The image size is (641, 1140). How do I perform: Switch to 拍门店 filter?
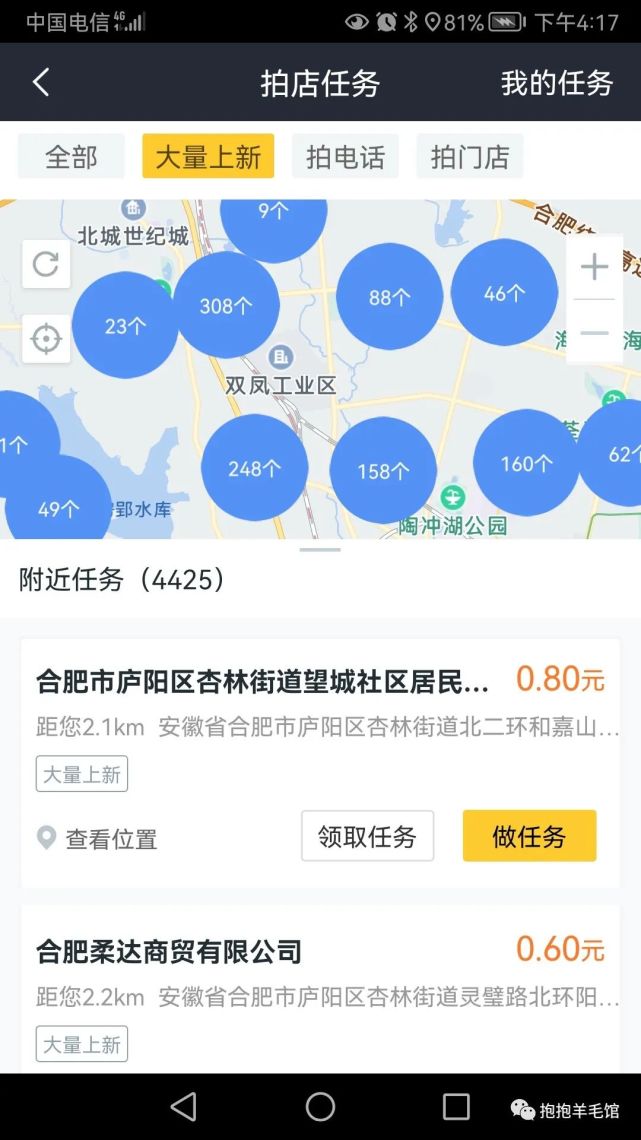click(x=469, y=157)
